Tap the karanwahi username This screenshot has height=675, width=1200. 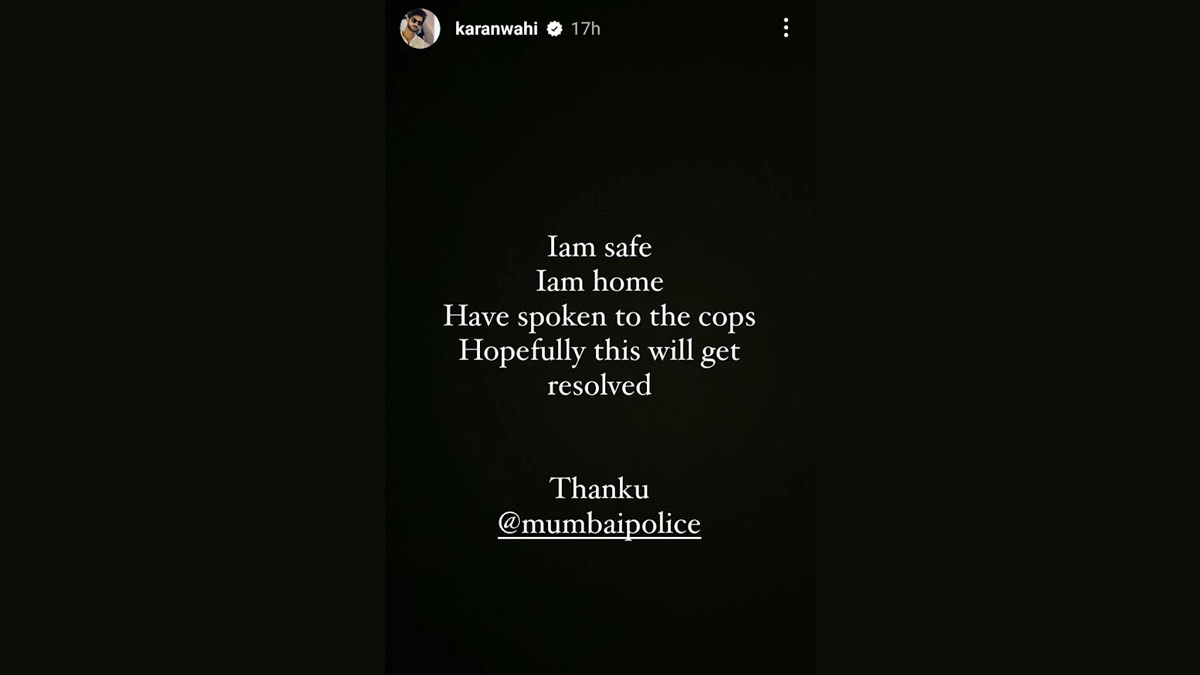point(497,29)
